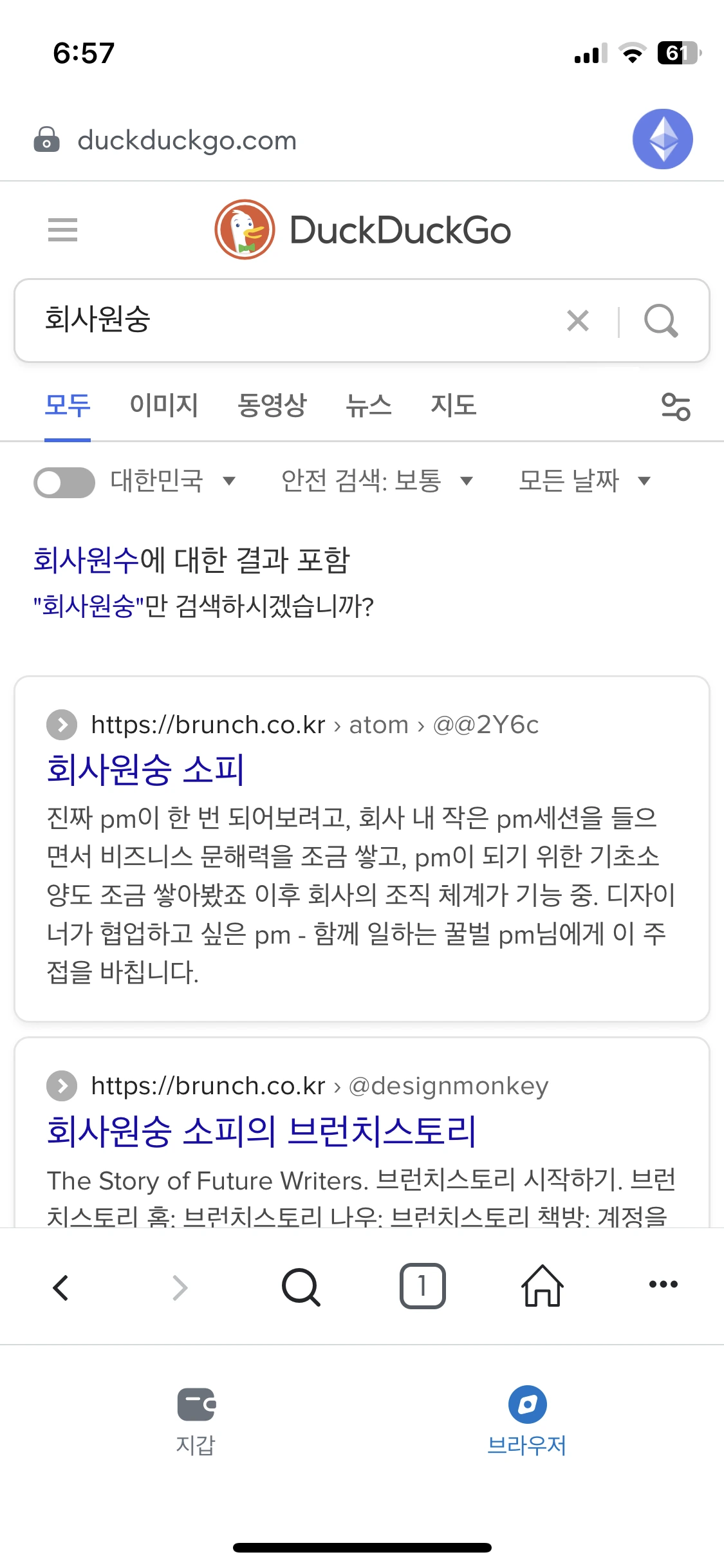Open the browser tabs counter

423,1286
